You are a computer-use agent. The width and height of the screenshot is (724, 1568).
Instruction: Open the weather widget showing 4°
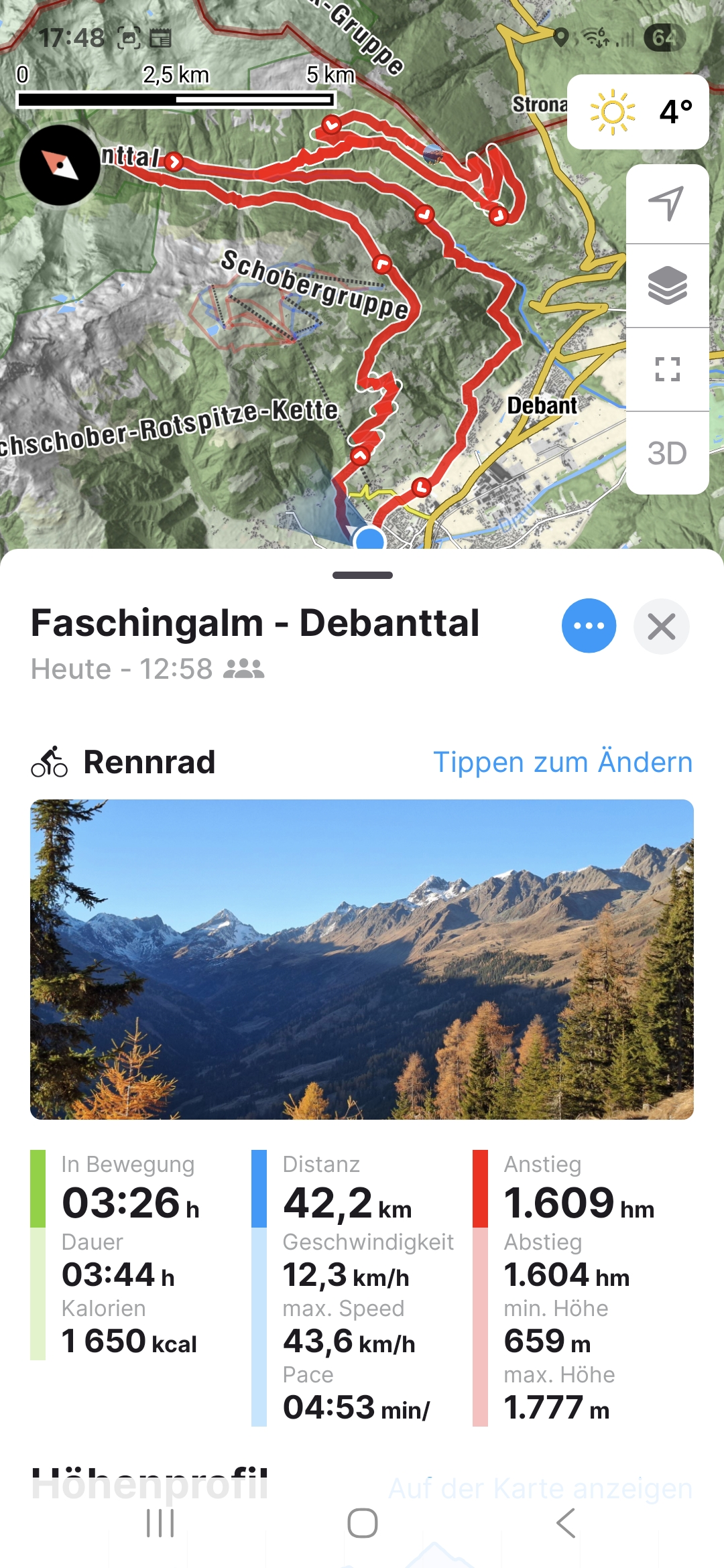click(x=638, y=112)
